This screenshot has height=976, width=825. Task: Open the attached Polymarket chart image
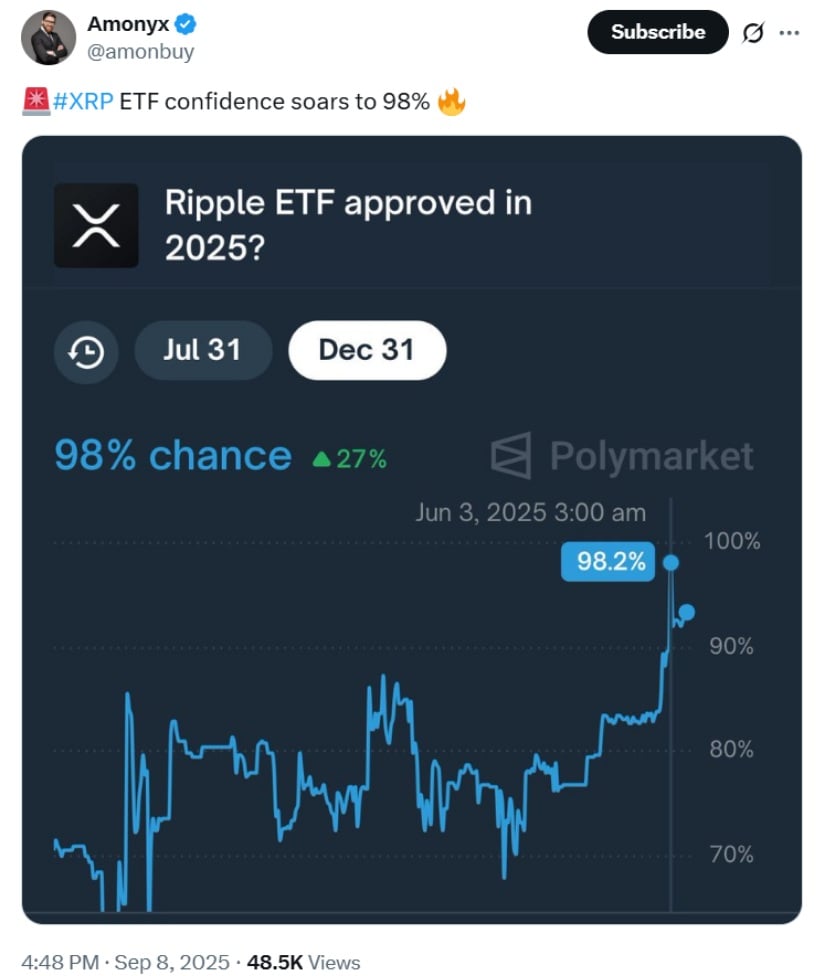point(411,530)
